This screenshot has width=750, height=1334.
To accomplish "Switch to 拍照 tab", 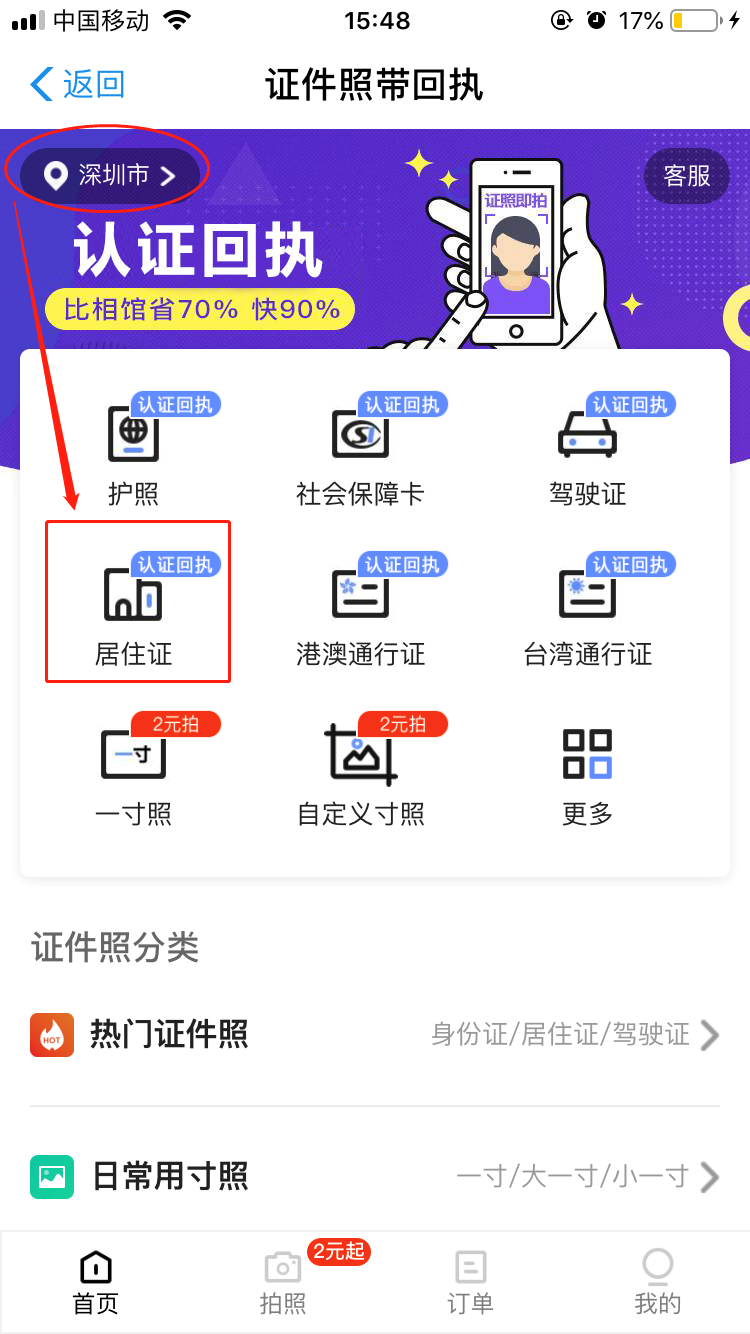I will (283, 1283).
